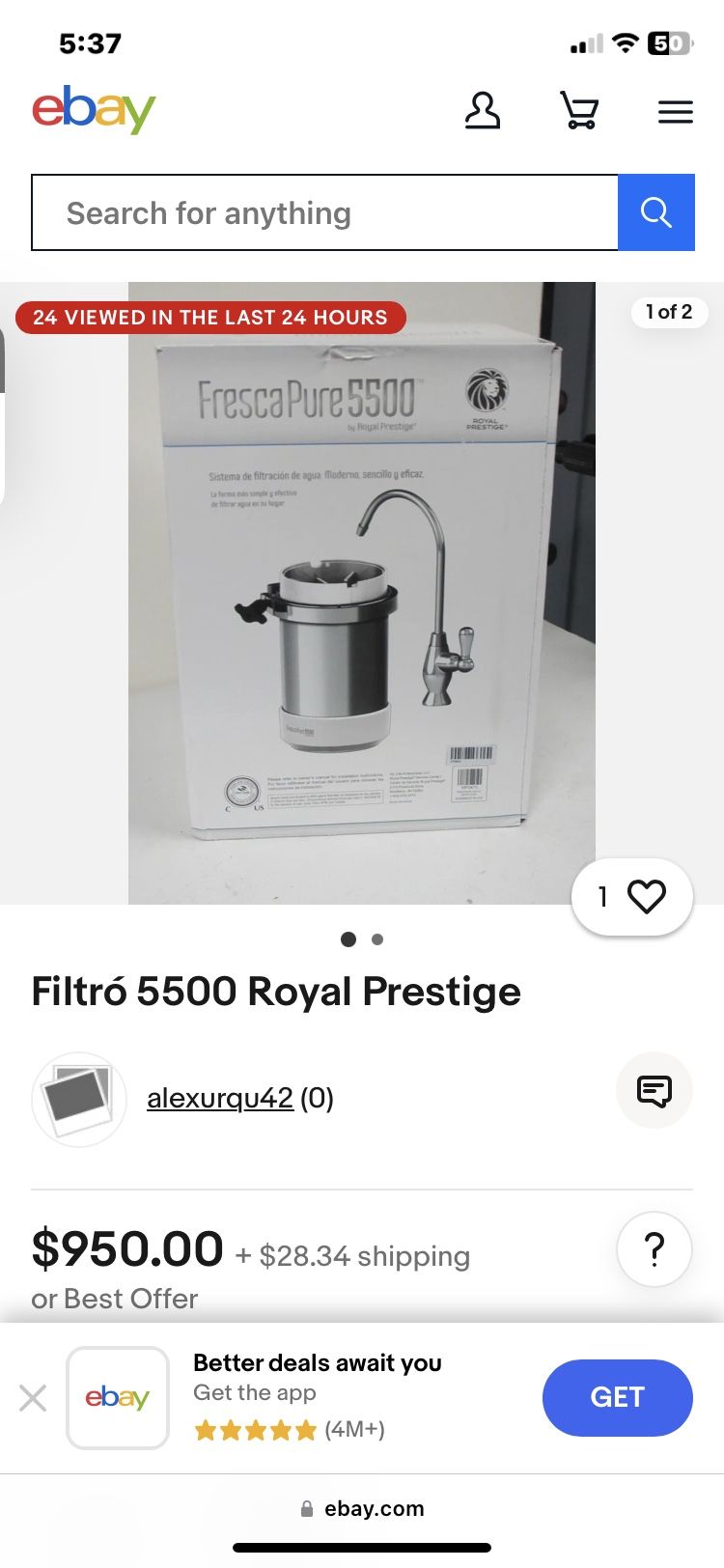This screenshot has width=724, height=1568.
Task: Open the eBay home logo
Action: pyautogui.click(x=94, y=111)
